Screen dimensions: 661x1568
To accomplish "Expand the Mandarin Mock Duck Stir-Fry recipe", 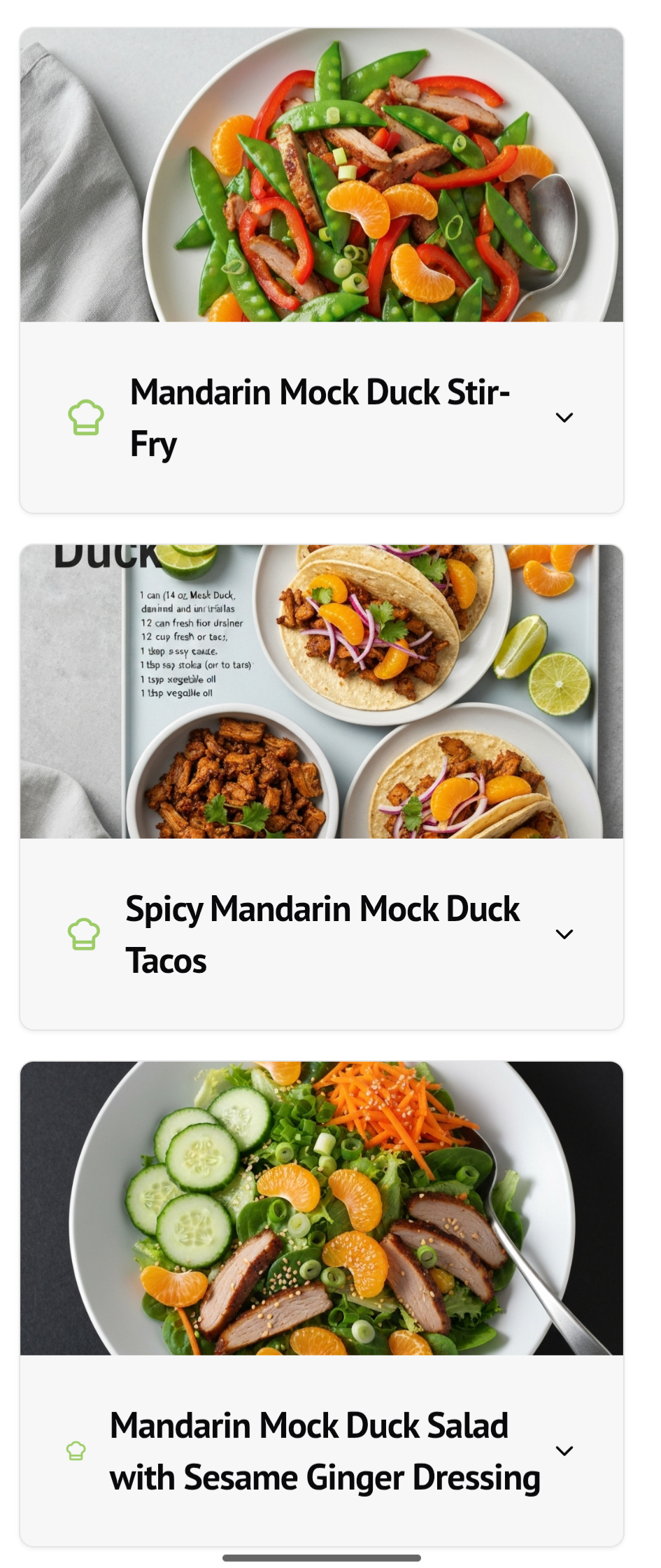I will tap(564, 418).
